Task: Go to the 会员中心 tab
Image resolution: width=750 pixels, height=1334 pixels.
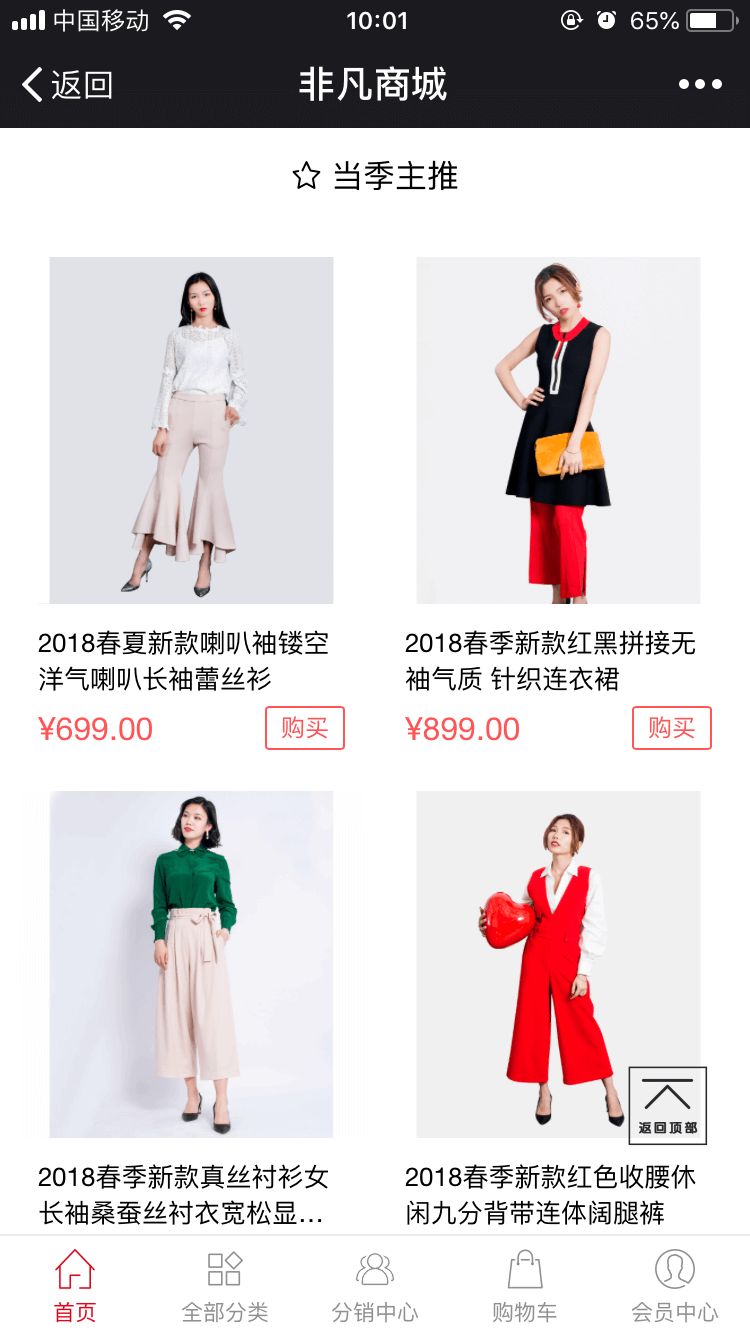Action: pos(675,1285)
